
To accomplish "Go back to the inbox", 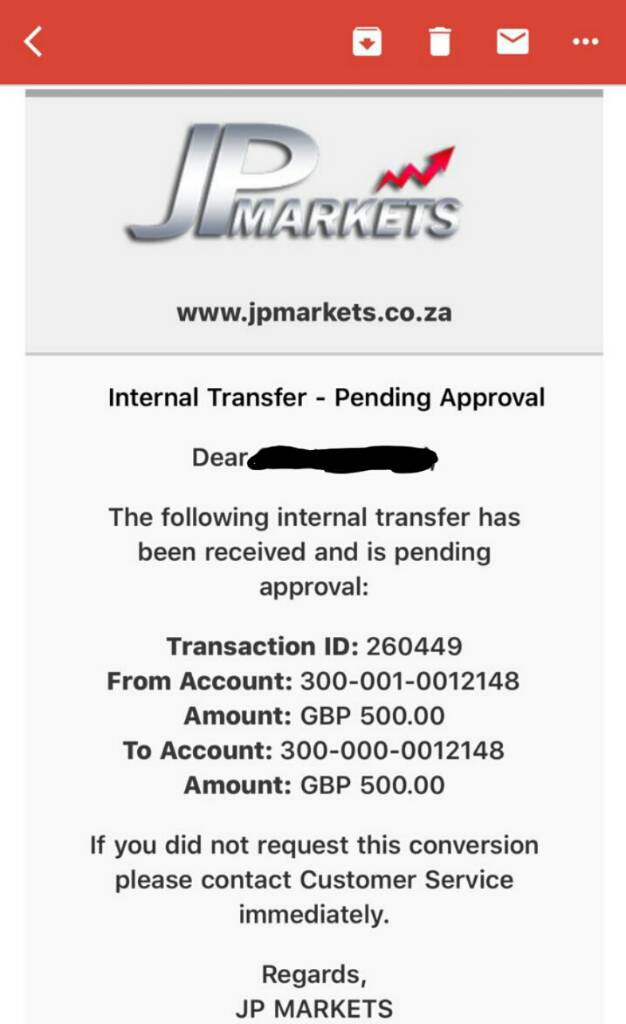I will (34, 42).
